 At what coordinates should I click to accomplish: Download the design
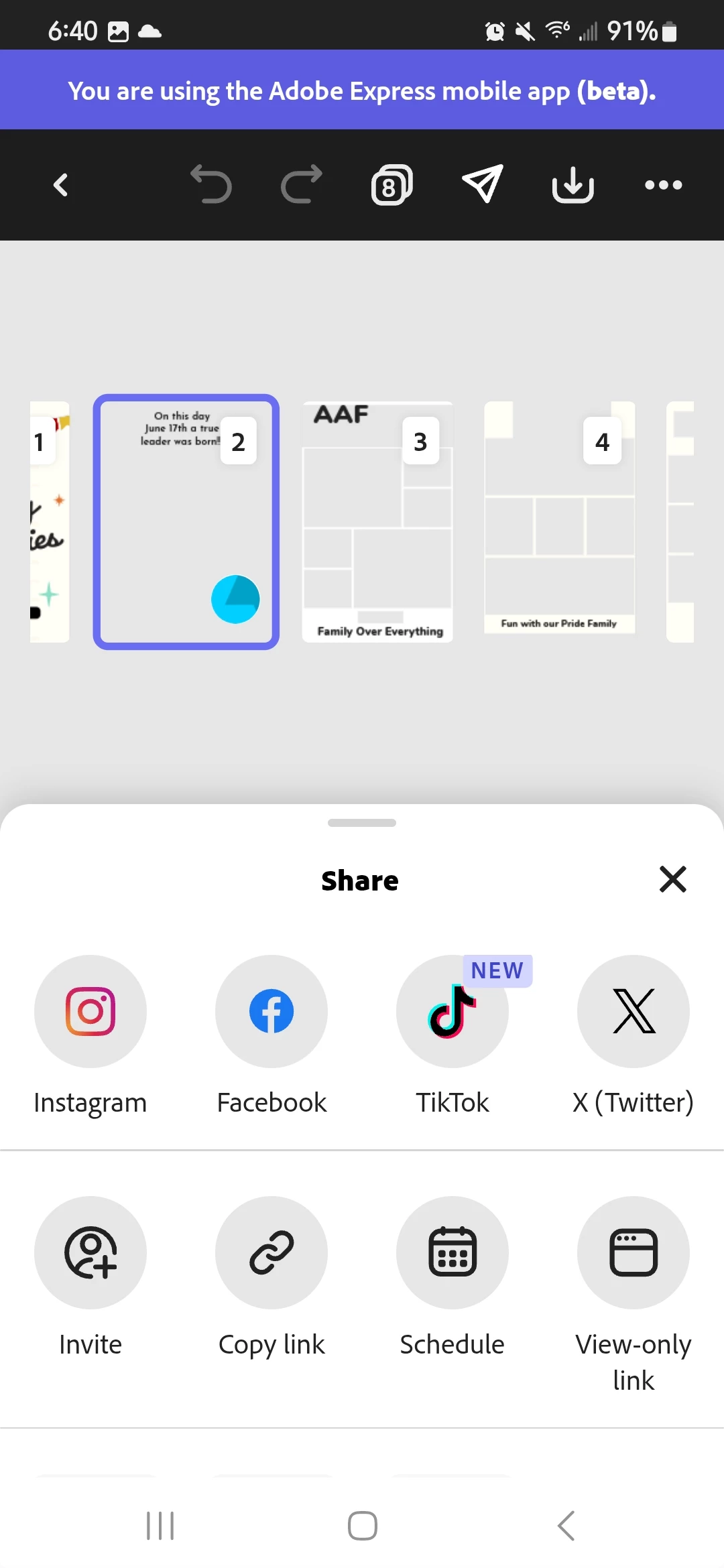point(572,184)
